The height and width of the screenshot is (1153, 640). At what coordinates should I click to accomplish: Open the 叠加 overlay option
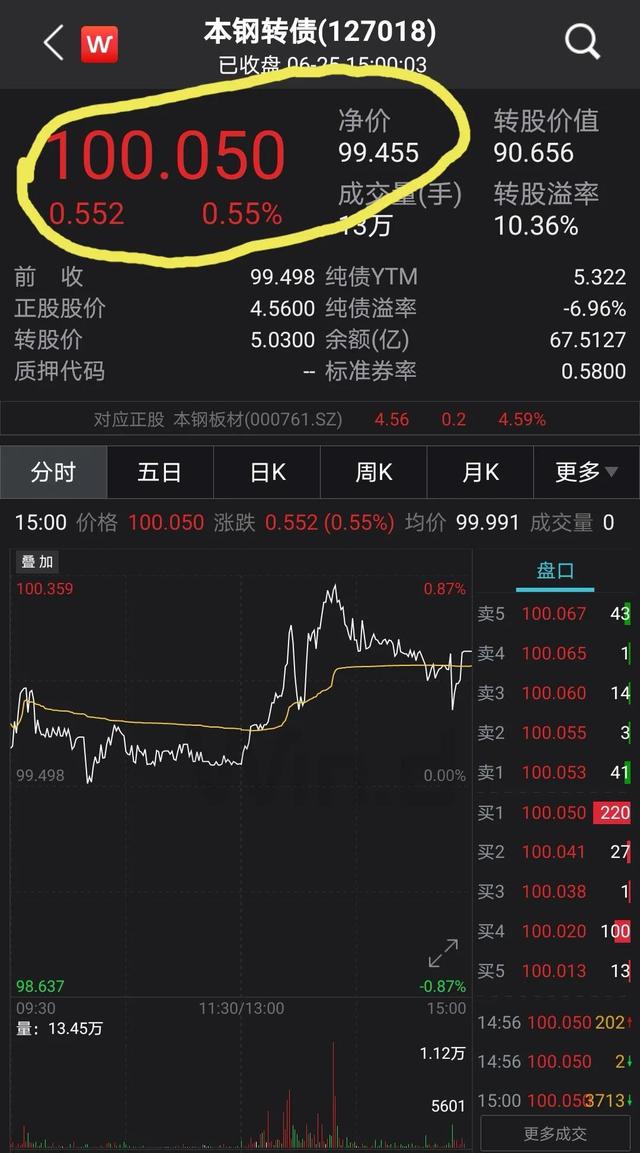(x=37, y=563)
